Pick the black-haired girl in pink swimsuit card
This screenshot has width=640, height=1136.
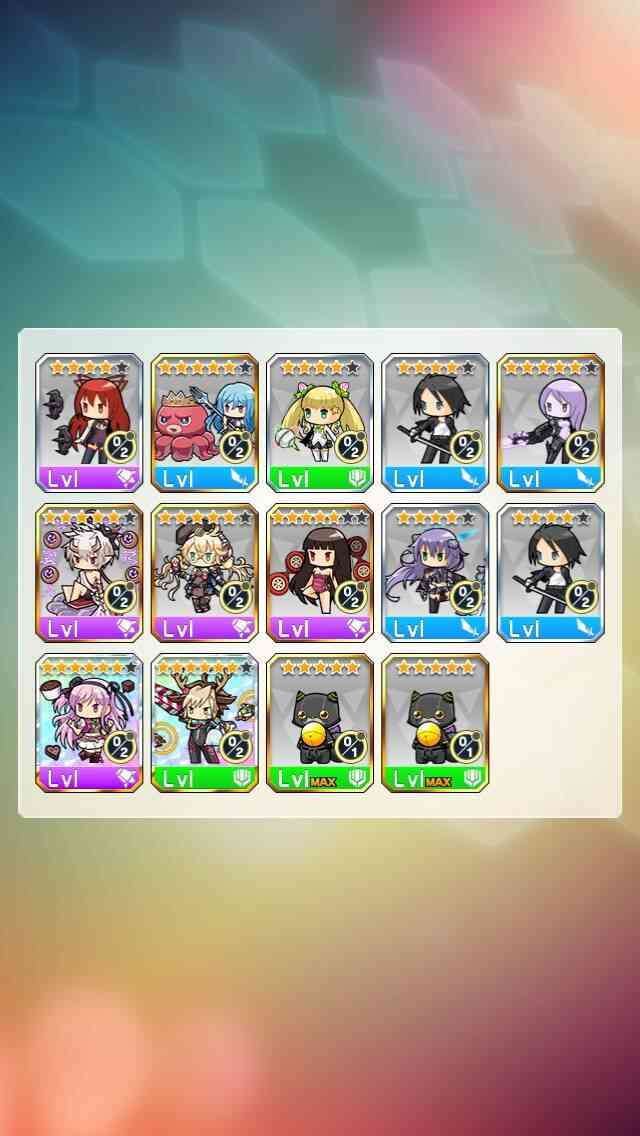pos(320,573)
